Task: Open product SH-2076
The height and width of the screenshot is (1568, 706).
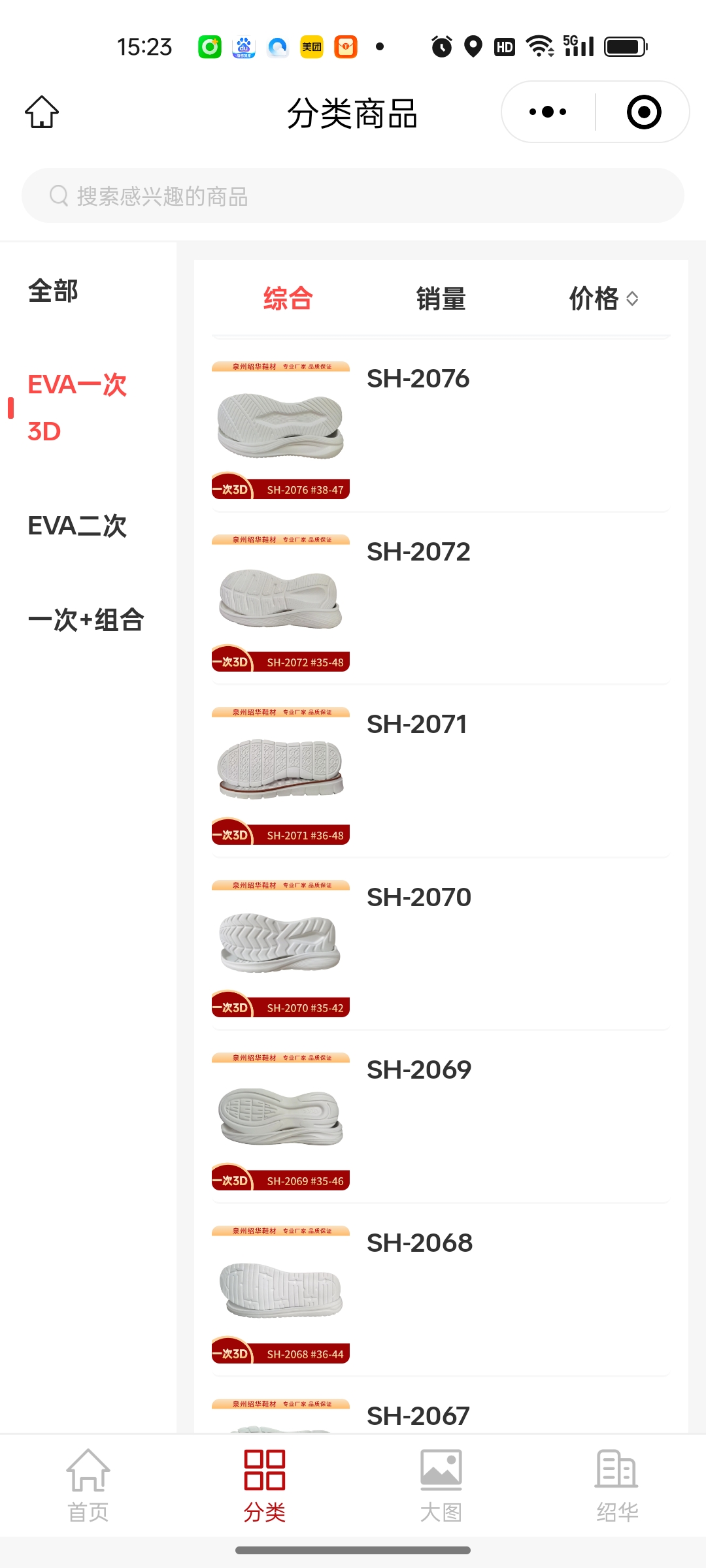Action: pyautogui.click(x=418, y=379)
